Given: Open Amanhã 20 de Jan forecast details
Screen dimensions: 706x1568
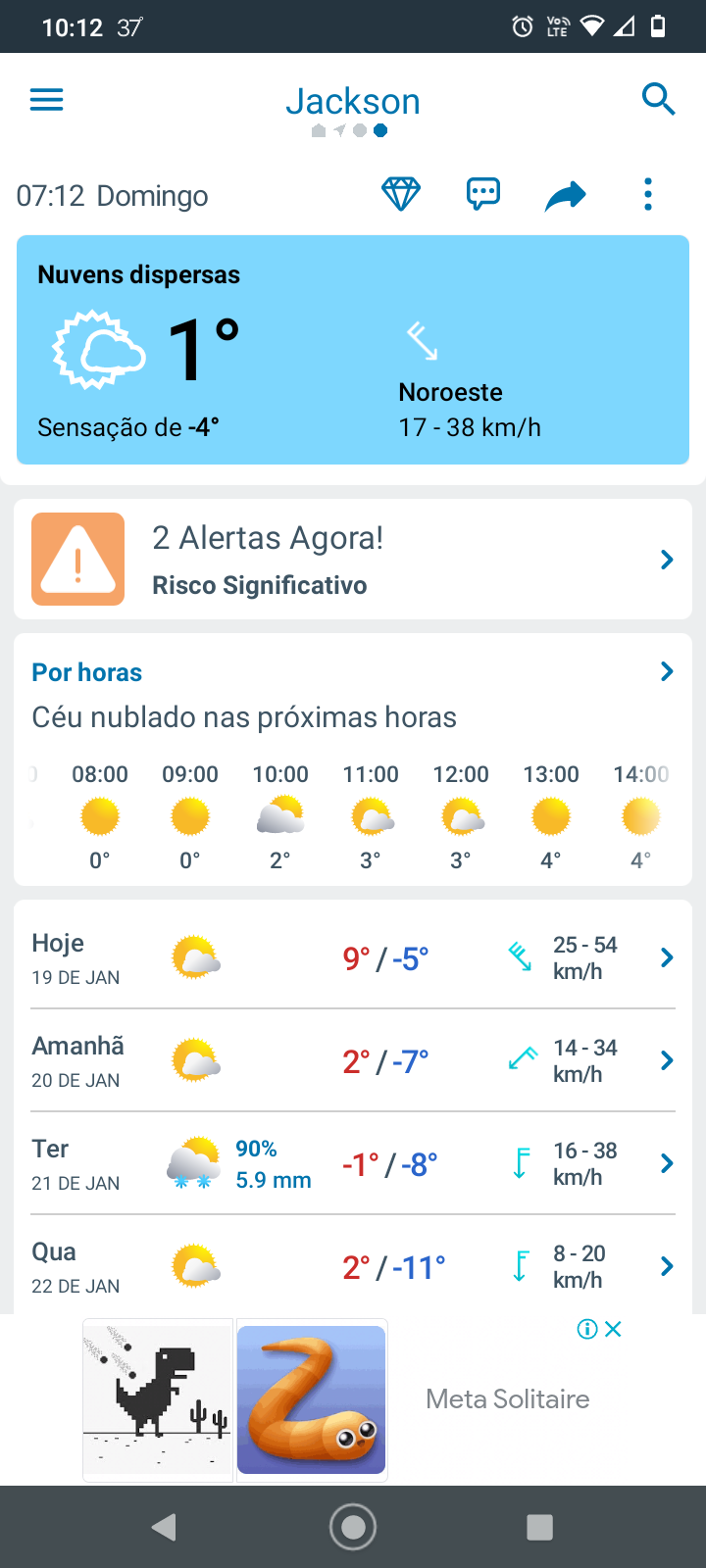Looking at the screenshot, I should pos(353,1060).
